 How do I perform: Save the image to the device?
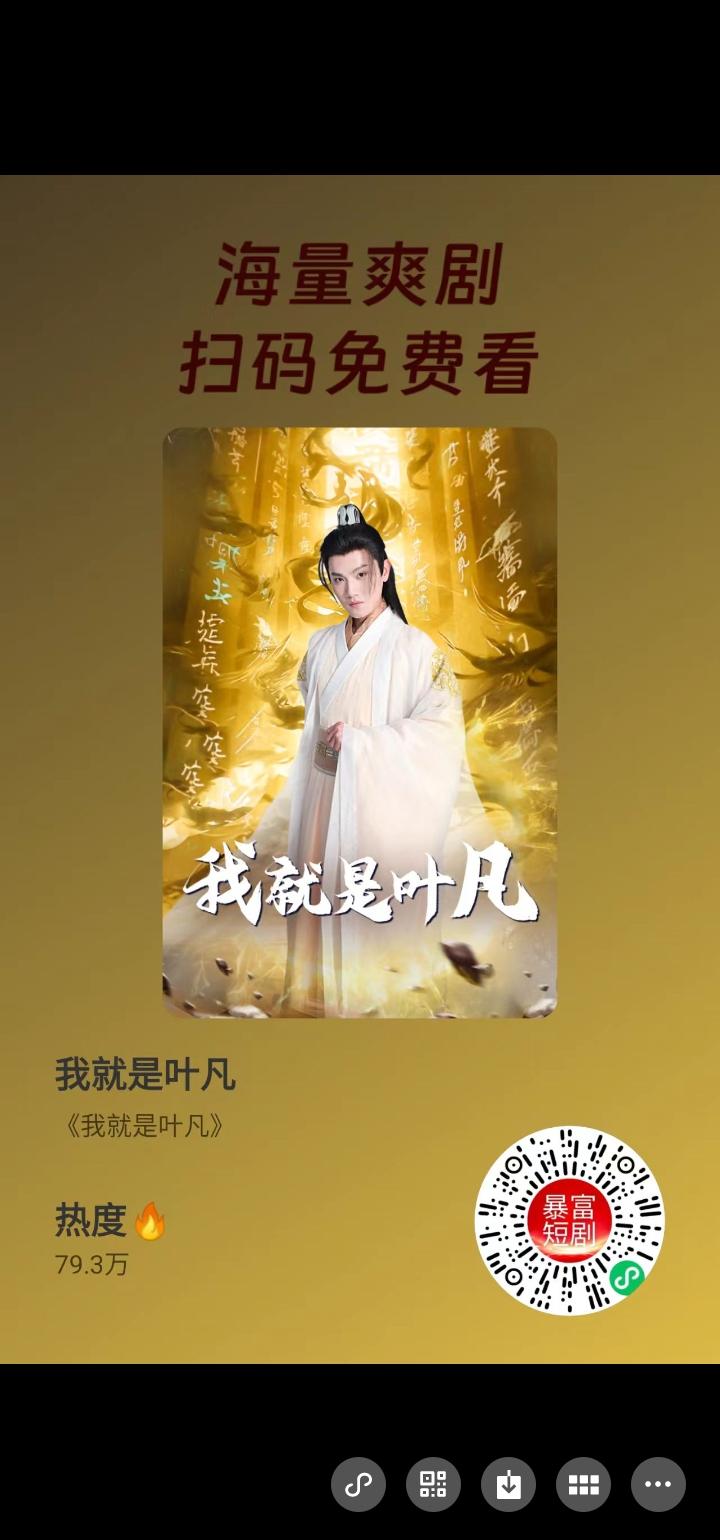(x=508, y=1484)
